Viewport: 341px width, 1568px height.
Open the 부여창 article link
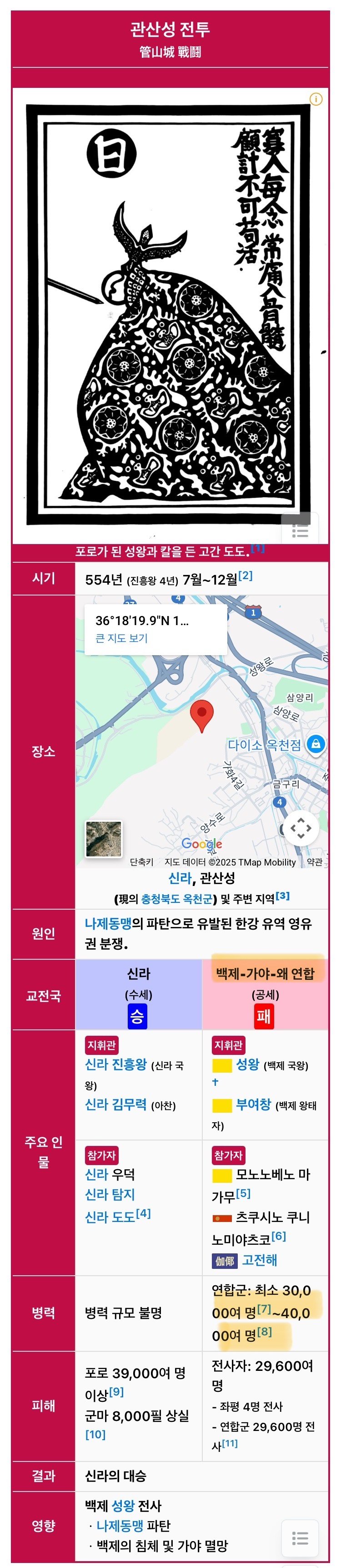click(253, 1104)
